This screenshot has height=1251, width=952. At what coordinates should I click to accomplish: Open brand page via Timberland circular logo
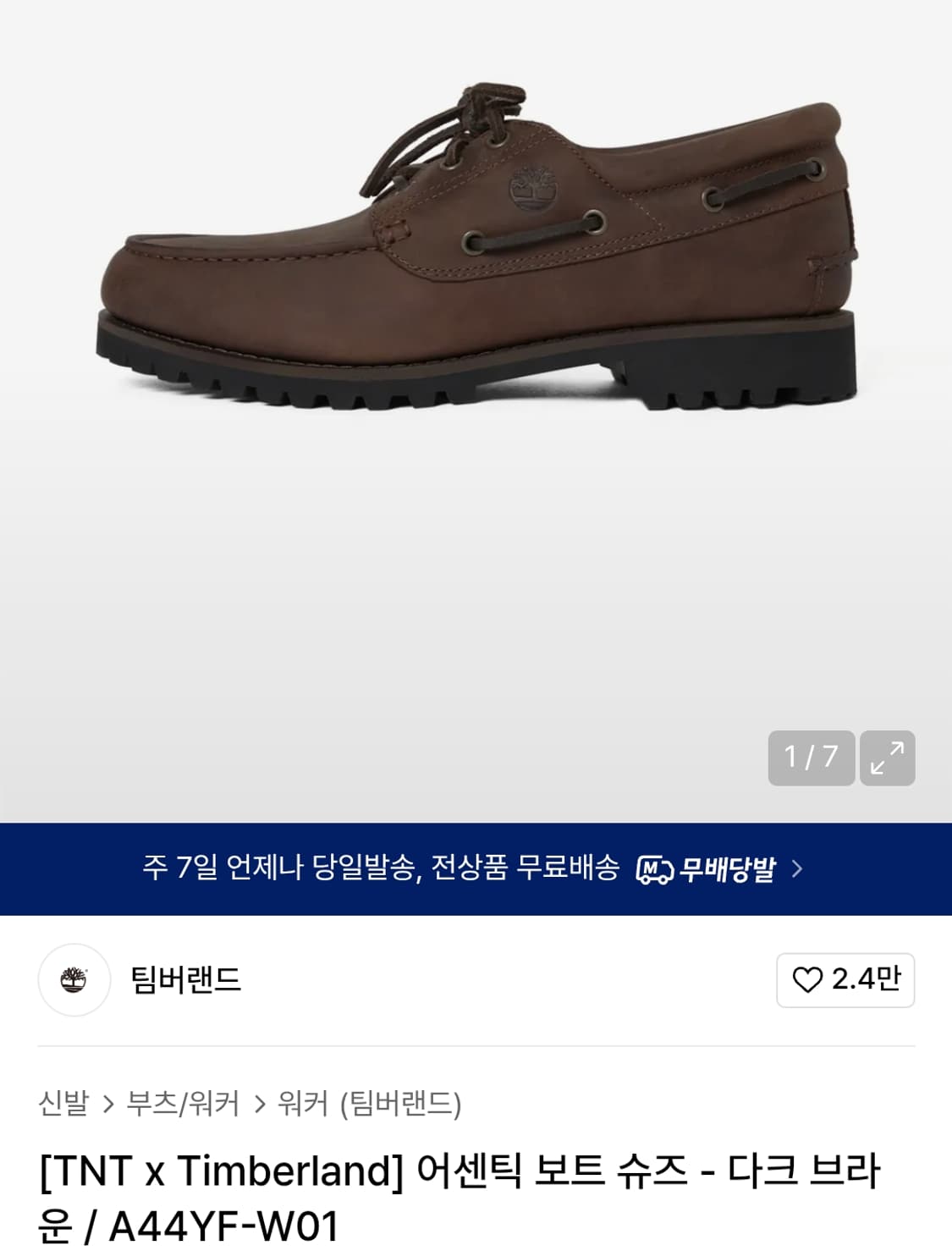coord(72,980)
